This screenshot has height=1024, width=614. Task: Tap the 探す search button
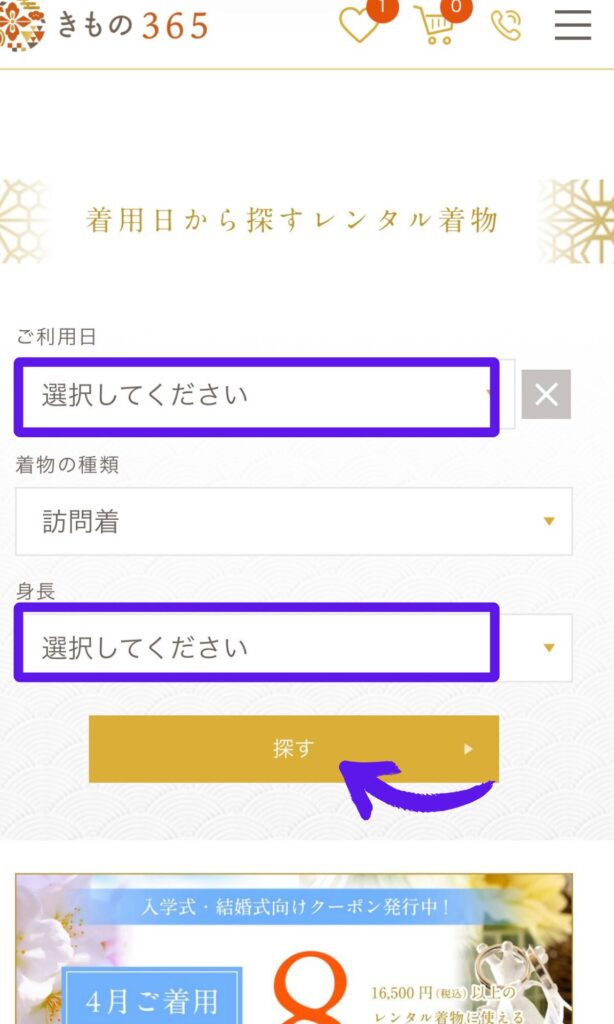293,749
